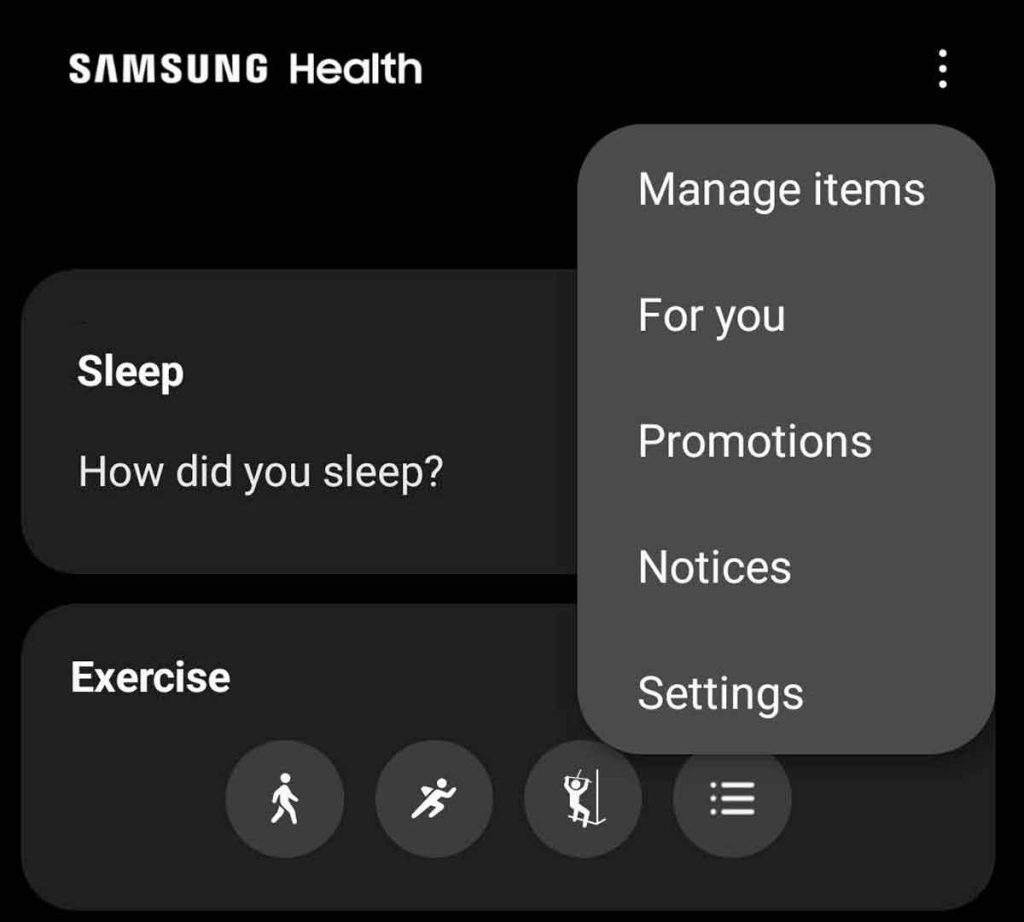Tap the three-dot overflow menu icon
The width and height of the screenshot is (1024, 922).
click(x=942, y=69)
